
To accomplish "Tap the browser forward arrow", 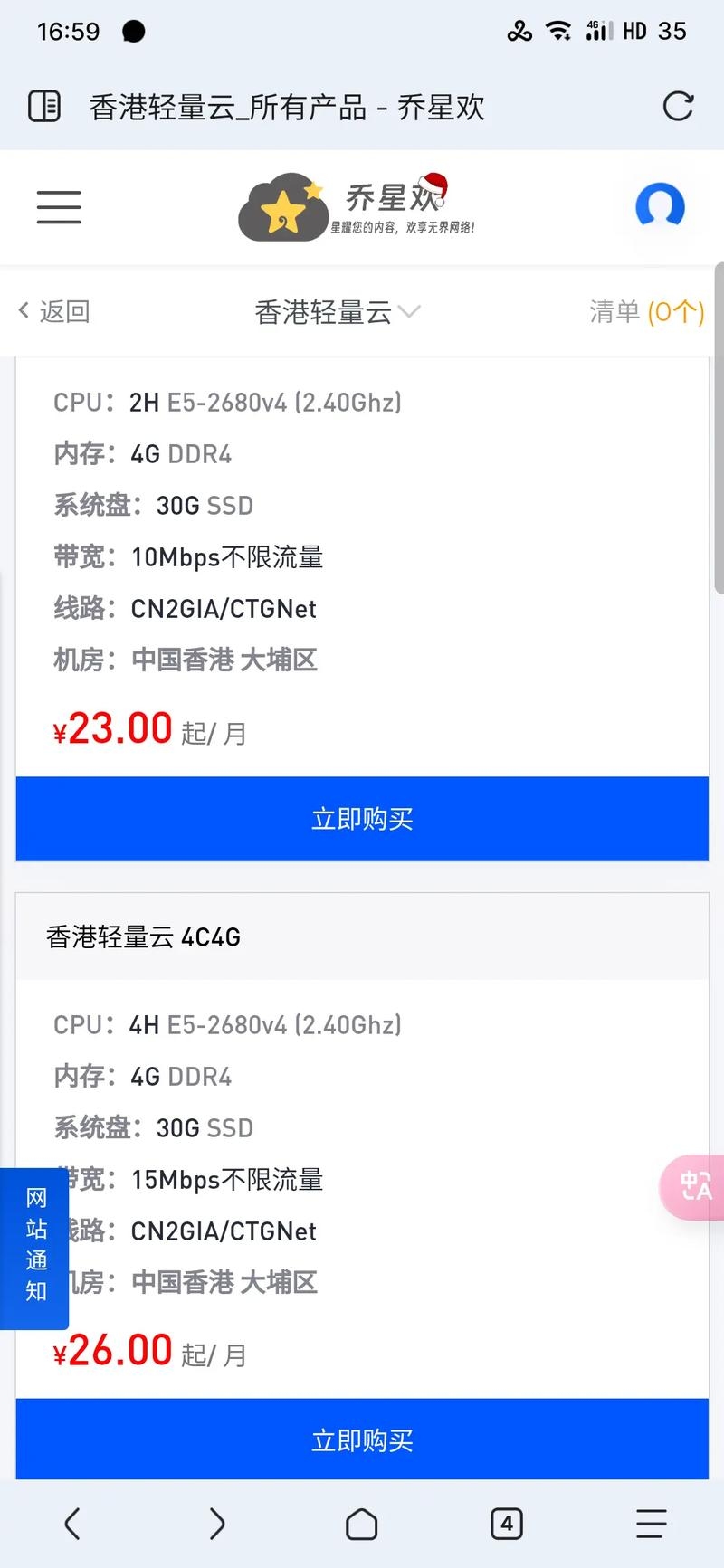I will [216, 1524].
